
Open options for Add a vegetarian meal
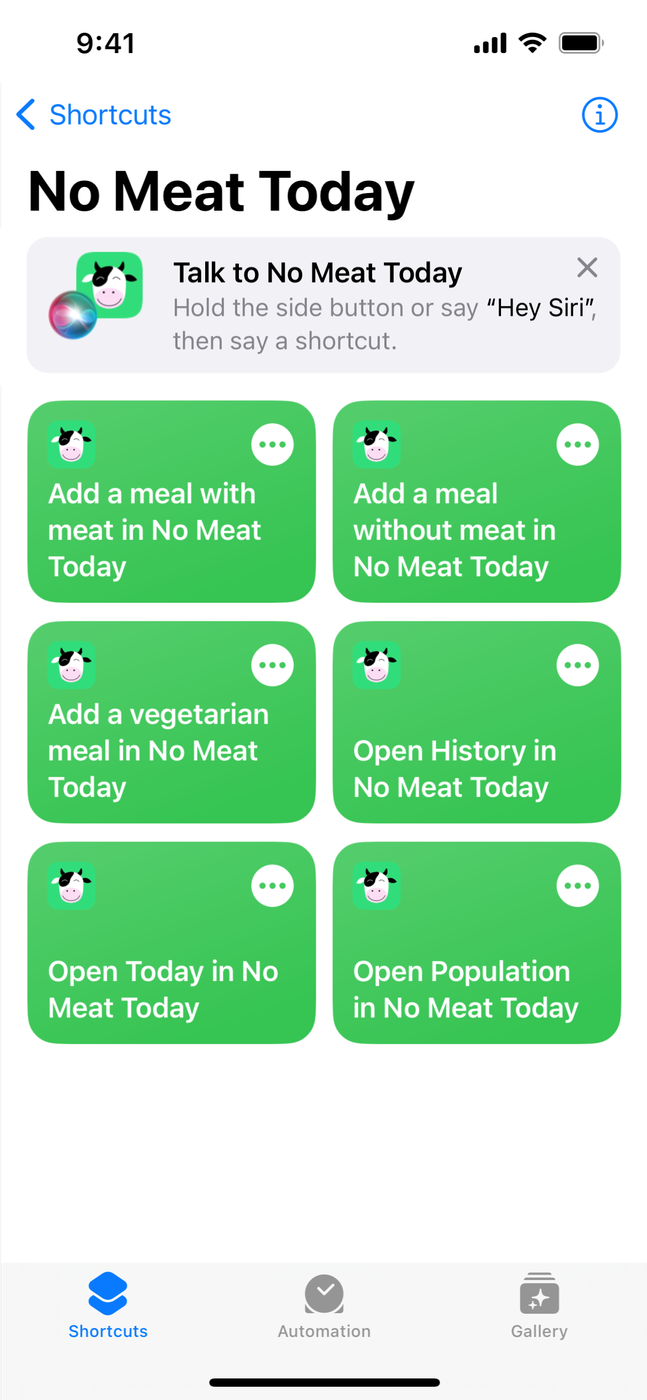[273, 665]
